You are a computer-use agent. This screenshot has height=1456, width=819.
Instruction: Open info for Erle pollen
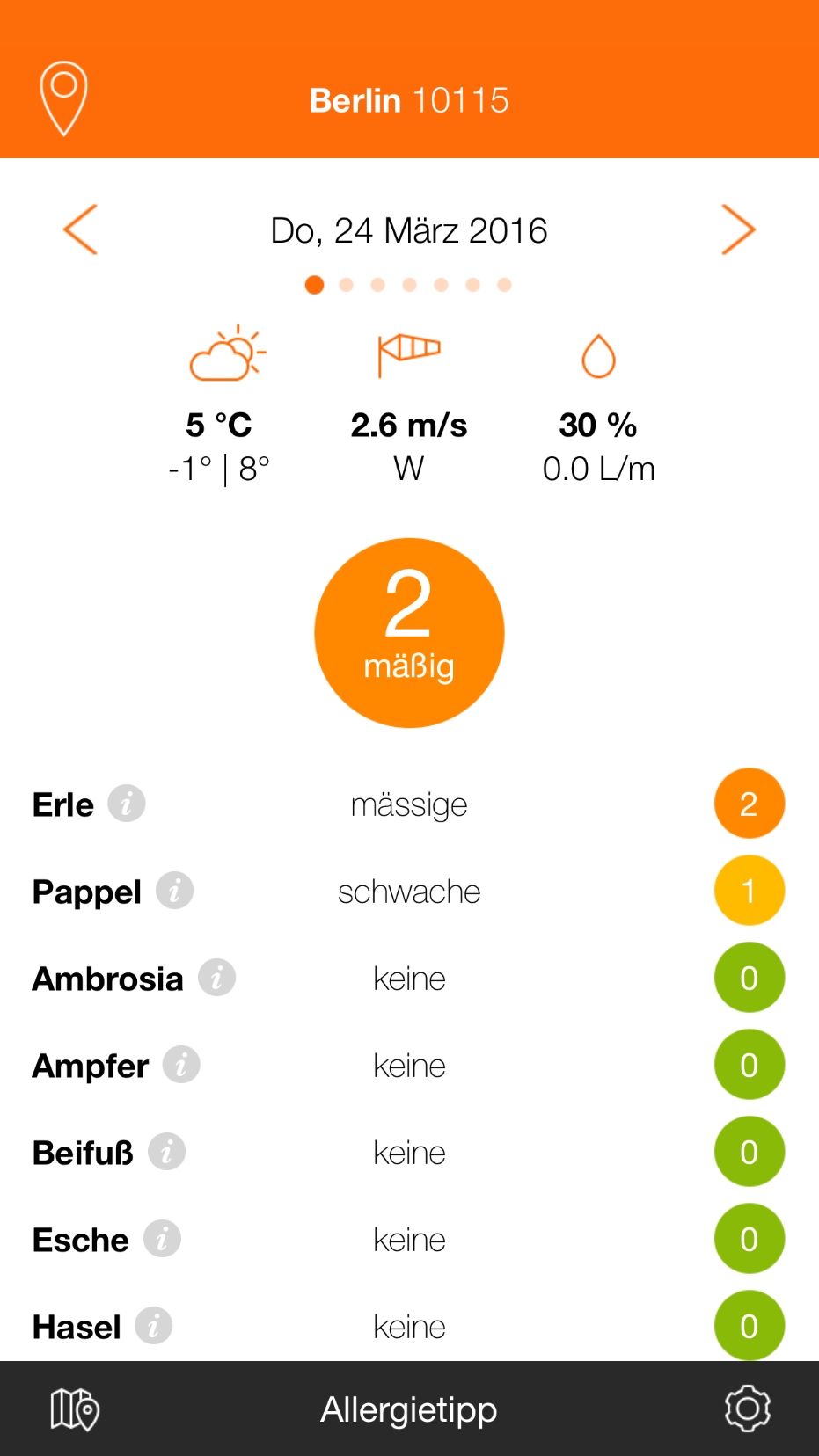[127, 804]
